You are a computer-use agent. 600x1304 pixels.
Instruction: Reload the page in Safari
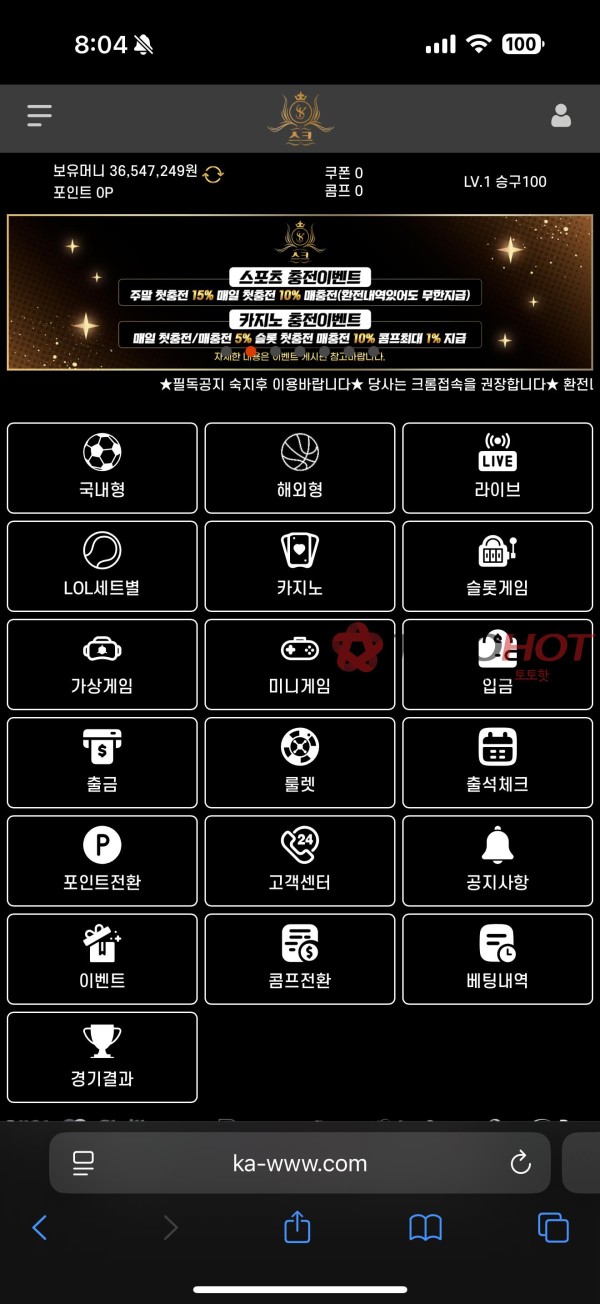pos(519,1163)
